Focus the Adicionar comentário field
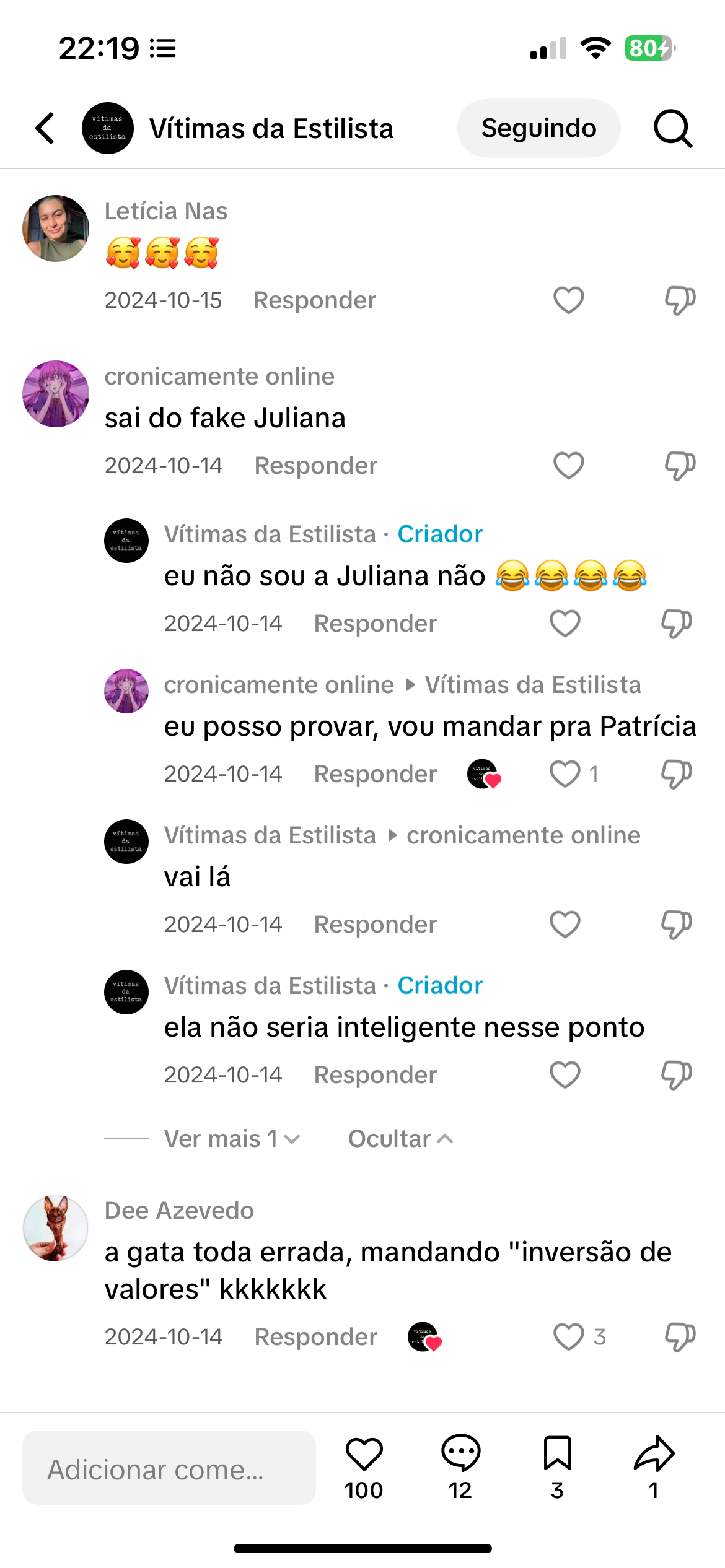Image resolution: width=725 pixels, height=1568 pixels. [169, 1468]
